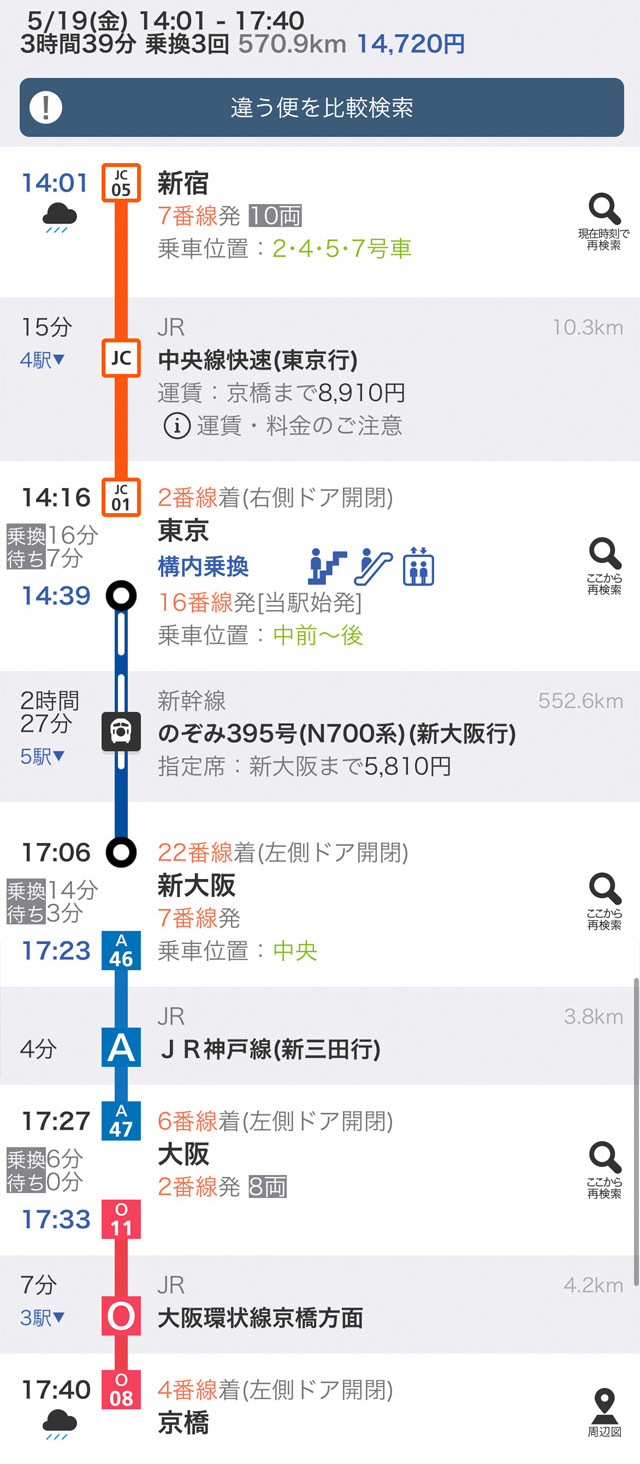Open the 構内乗換 transfer guide at 東京
Screen dimensions: 640x1464
(203, 566)
